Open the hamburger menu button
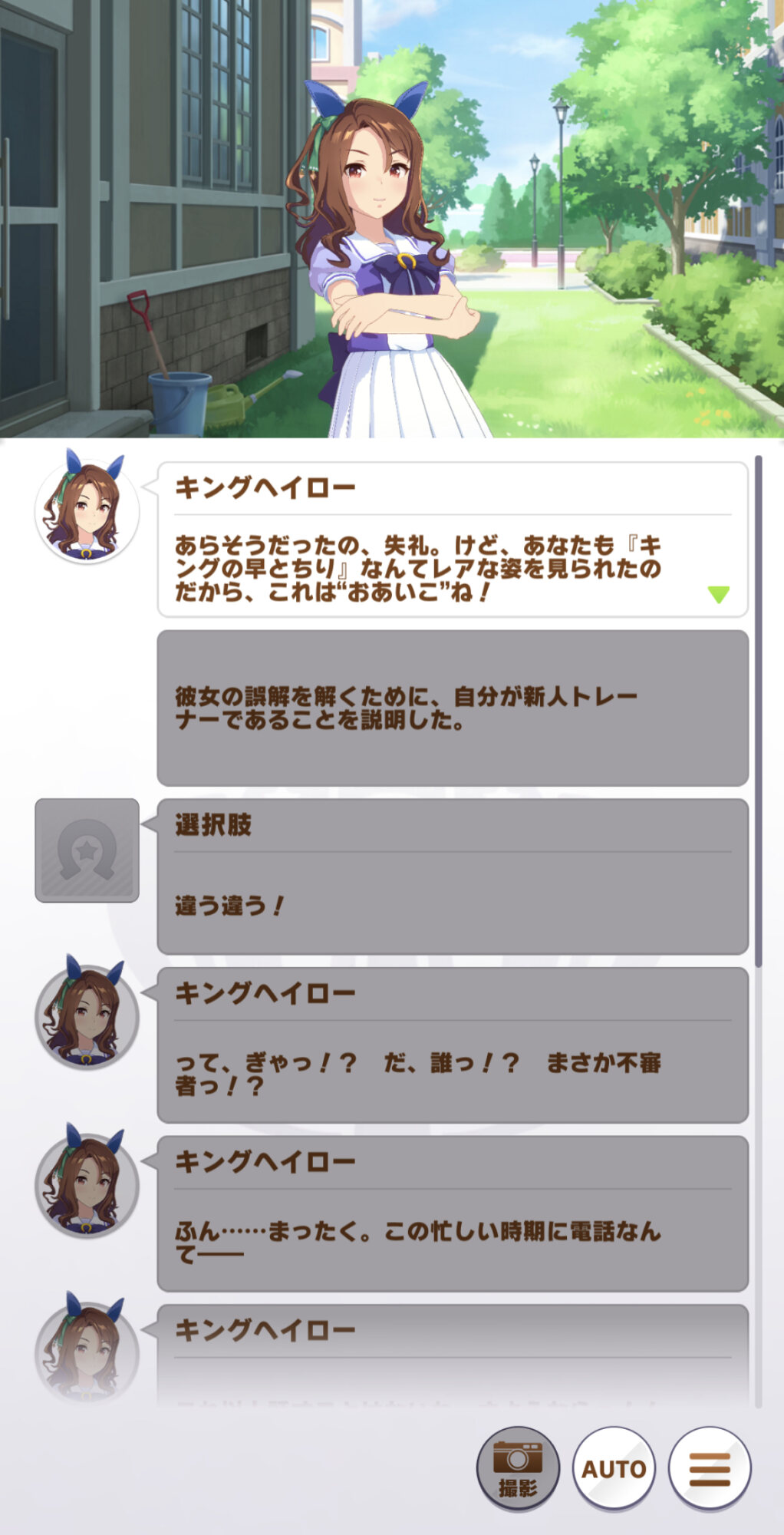Image resolution: width=784 pixels, height=1535 pixels. point(710,1468)
